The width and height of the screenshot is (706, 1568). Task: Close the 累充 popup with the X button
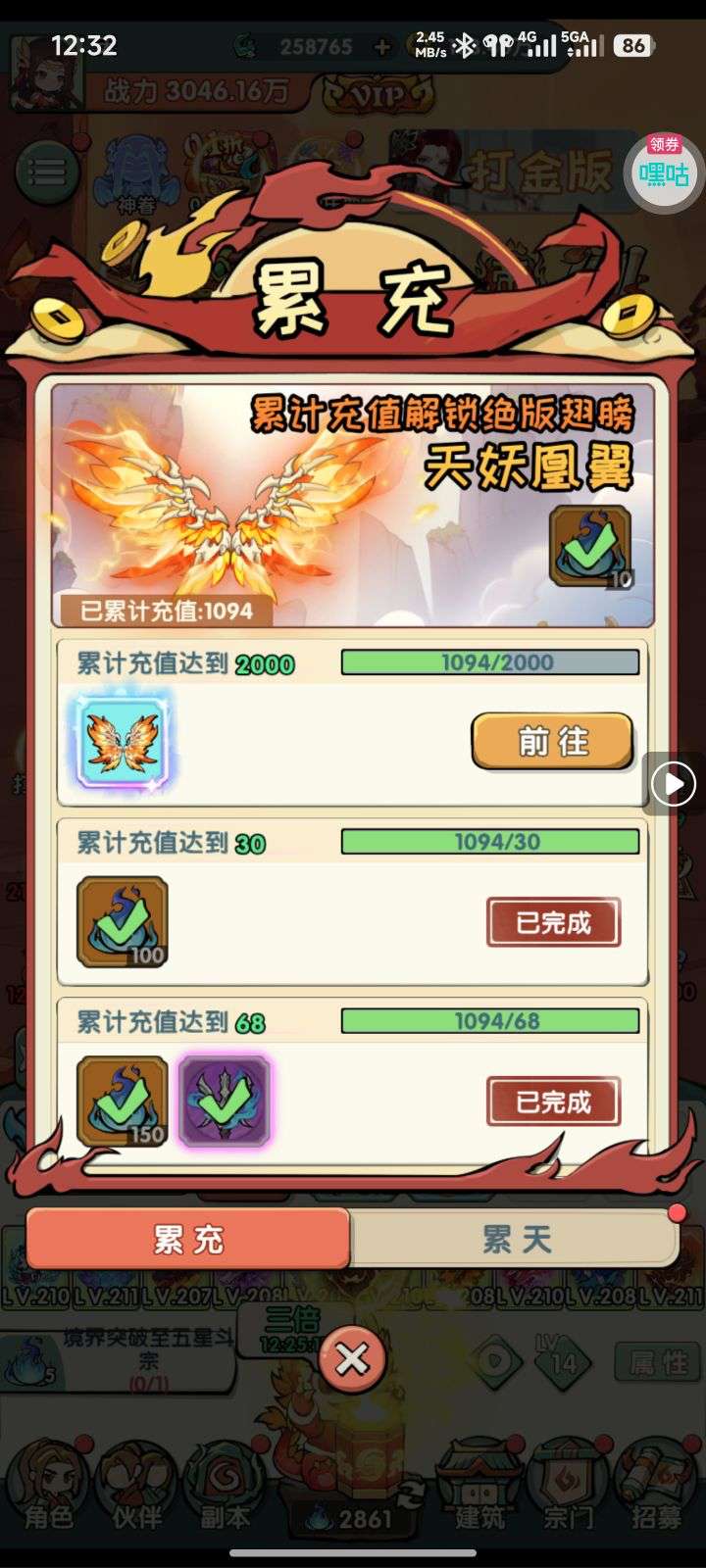tap(352, 1359)
